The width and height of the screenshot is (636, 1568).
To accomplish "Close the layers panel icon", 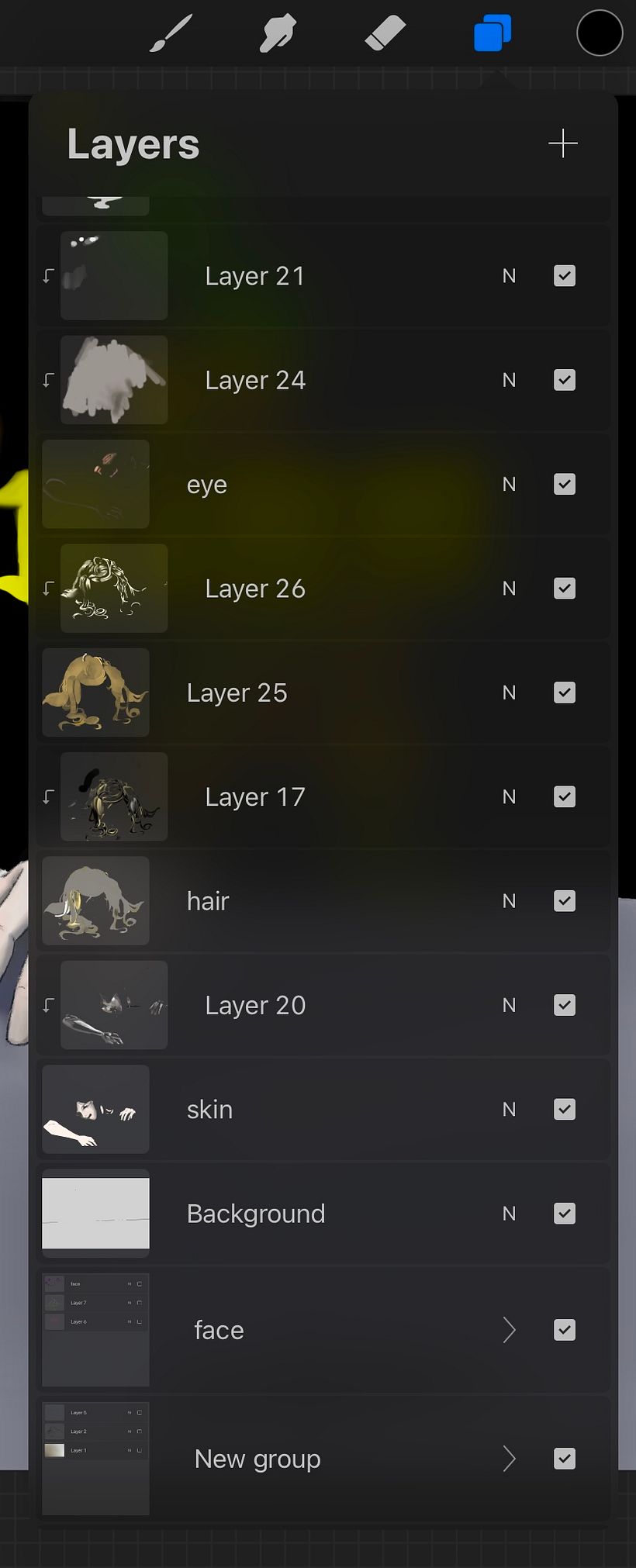I will click(493, 34).
